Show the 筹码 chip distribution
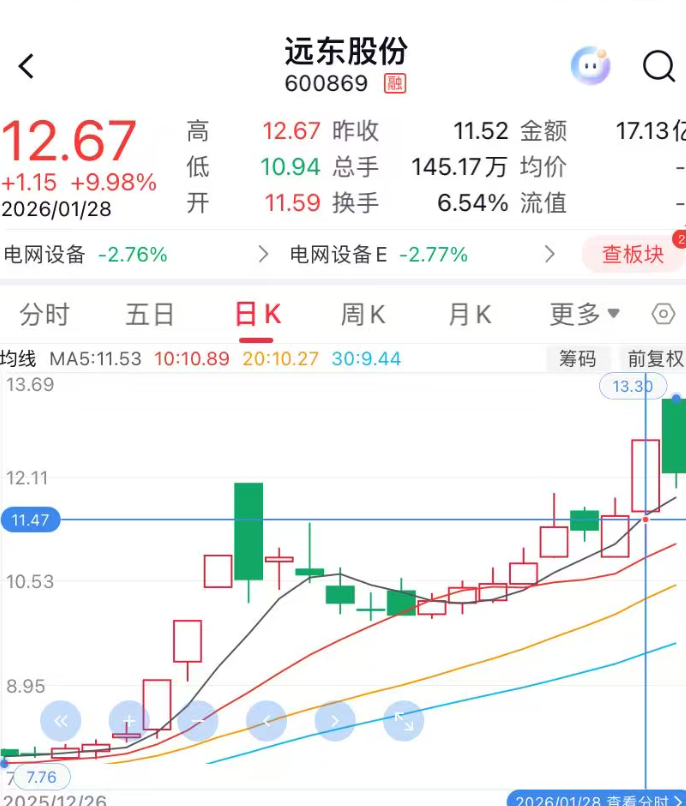This screenshot has height=806, width=686. point(577,359)
